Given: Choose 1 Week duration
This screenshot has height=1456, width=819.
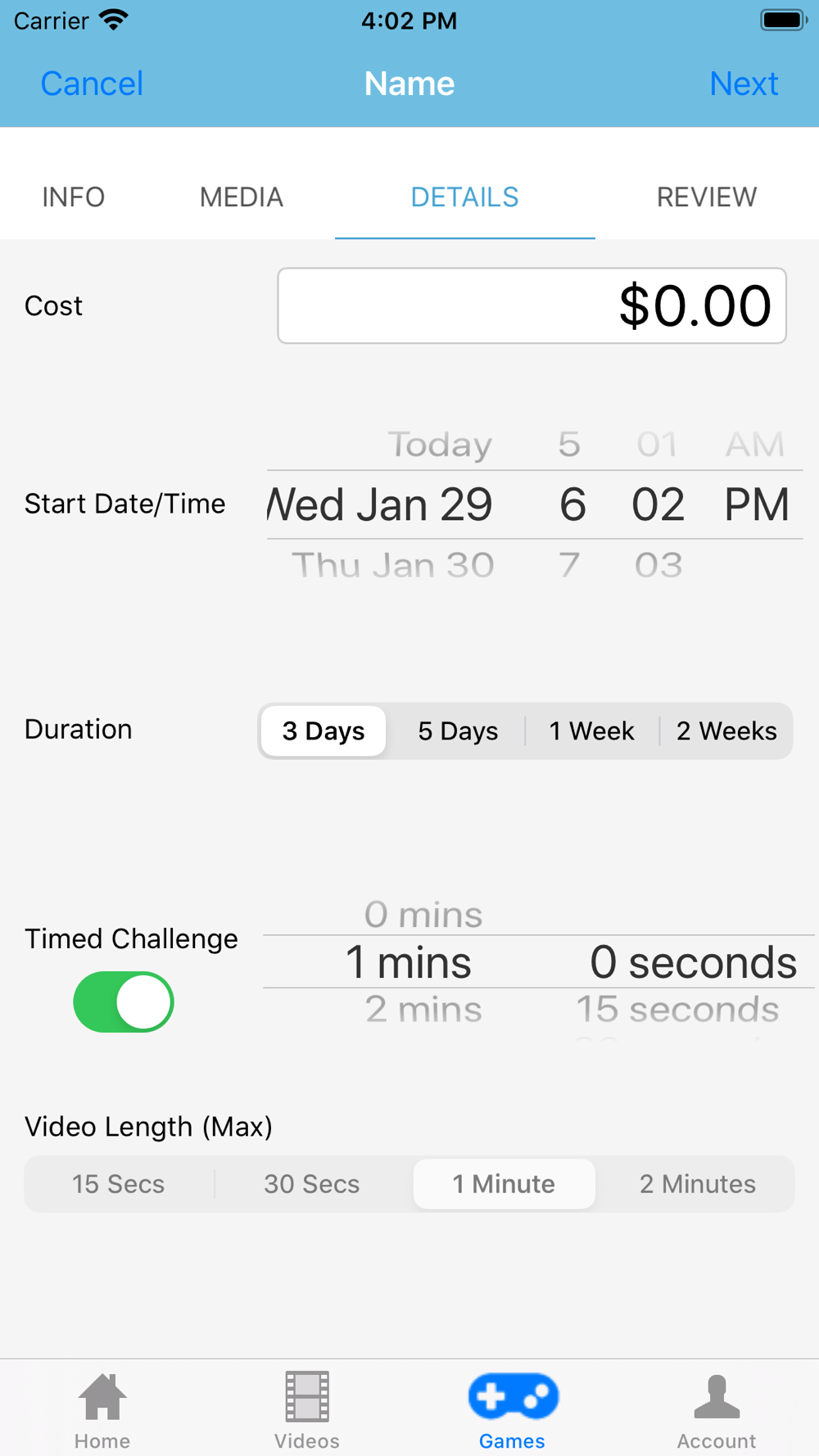Looking at the screenshot, I should [591, 730].
